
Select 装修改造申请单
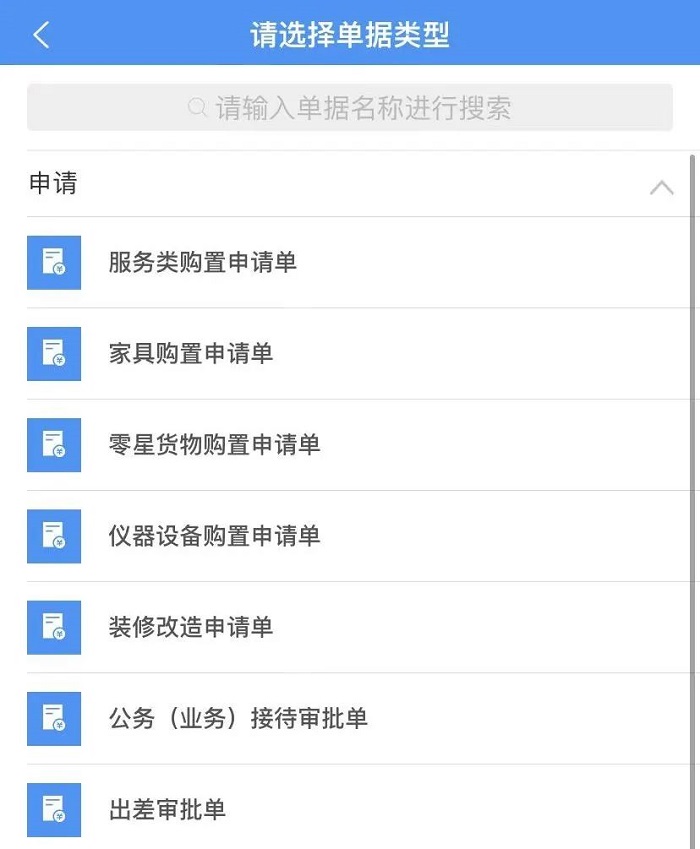tap(191, 627)
